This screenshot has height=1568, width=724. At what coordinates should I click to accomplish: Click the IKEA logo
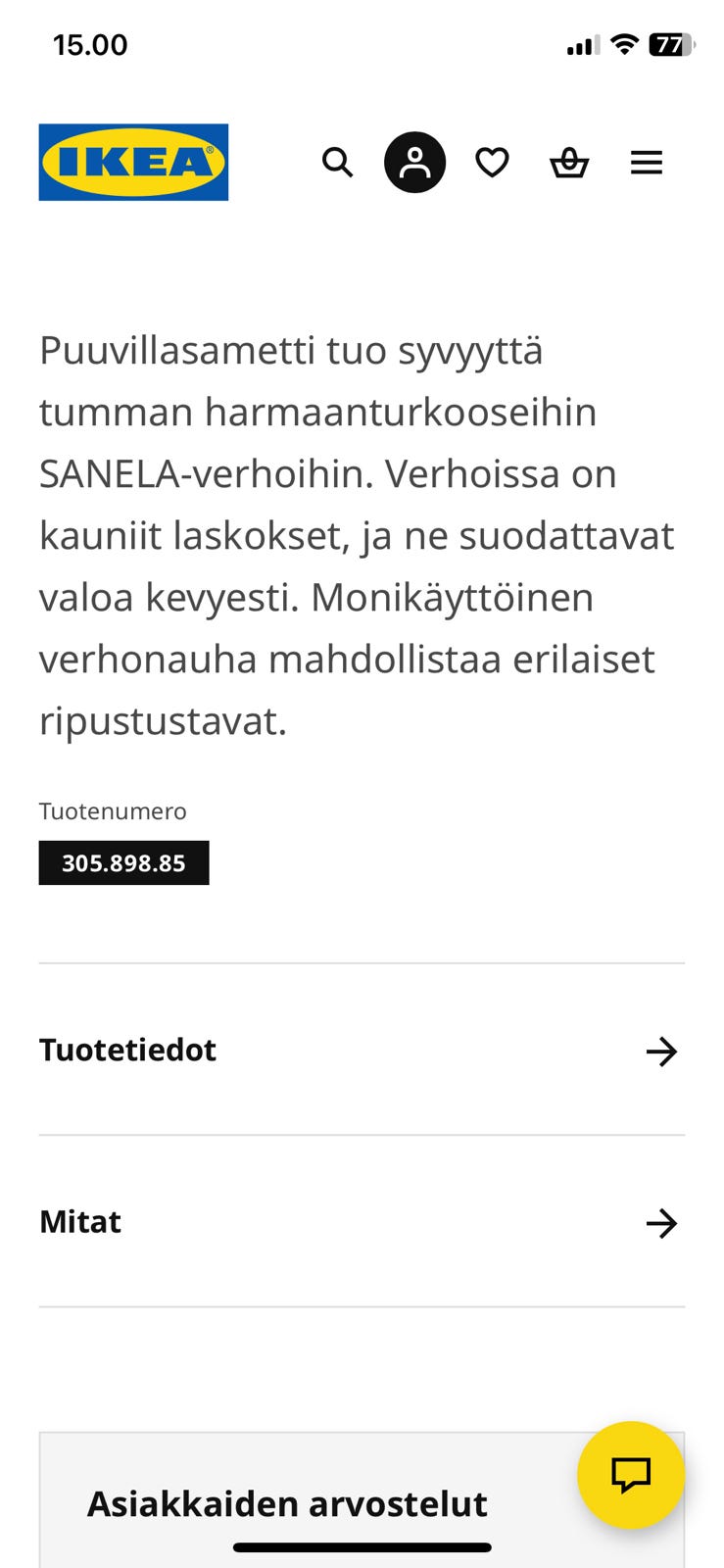click(x=133, y=162)
